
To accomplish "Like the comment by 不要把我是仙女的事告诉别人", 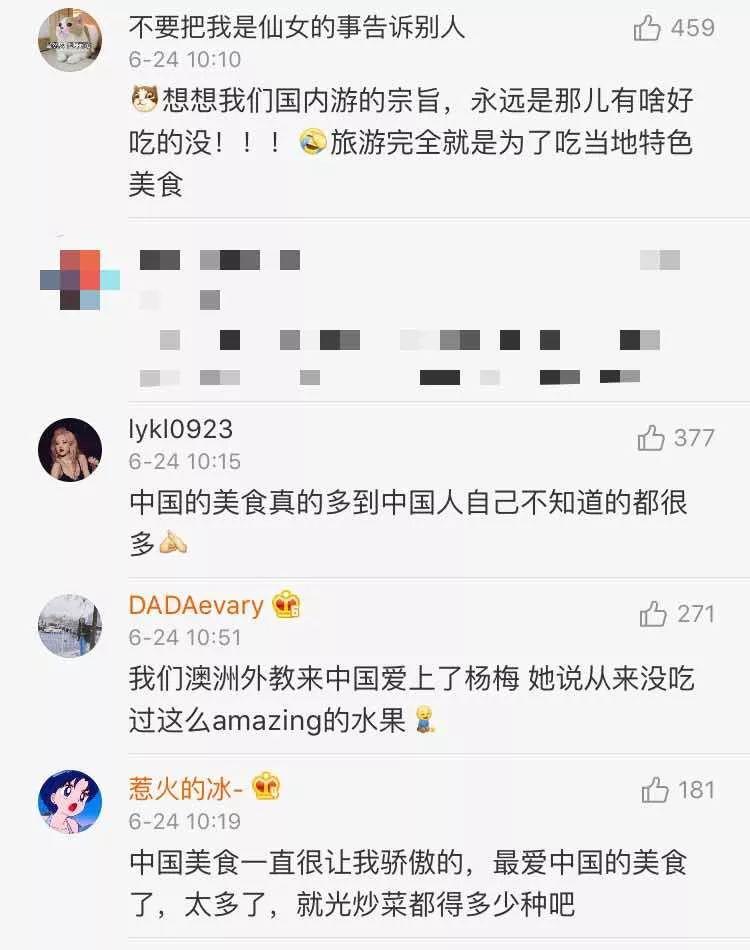I will tap(649, 28).
